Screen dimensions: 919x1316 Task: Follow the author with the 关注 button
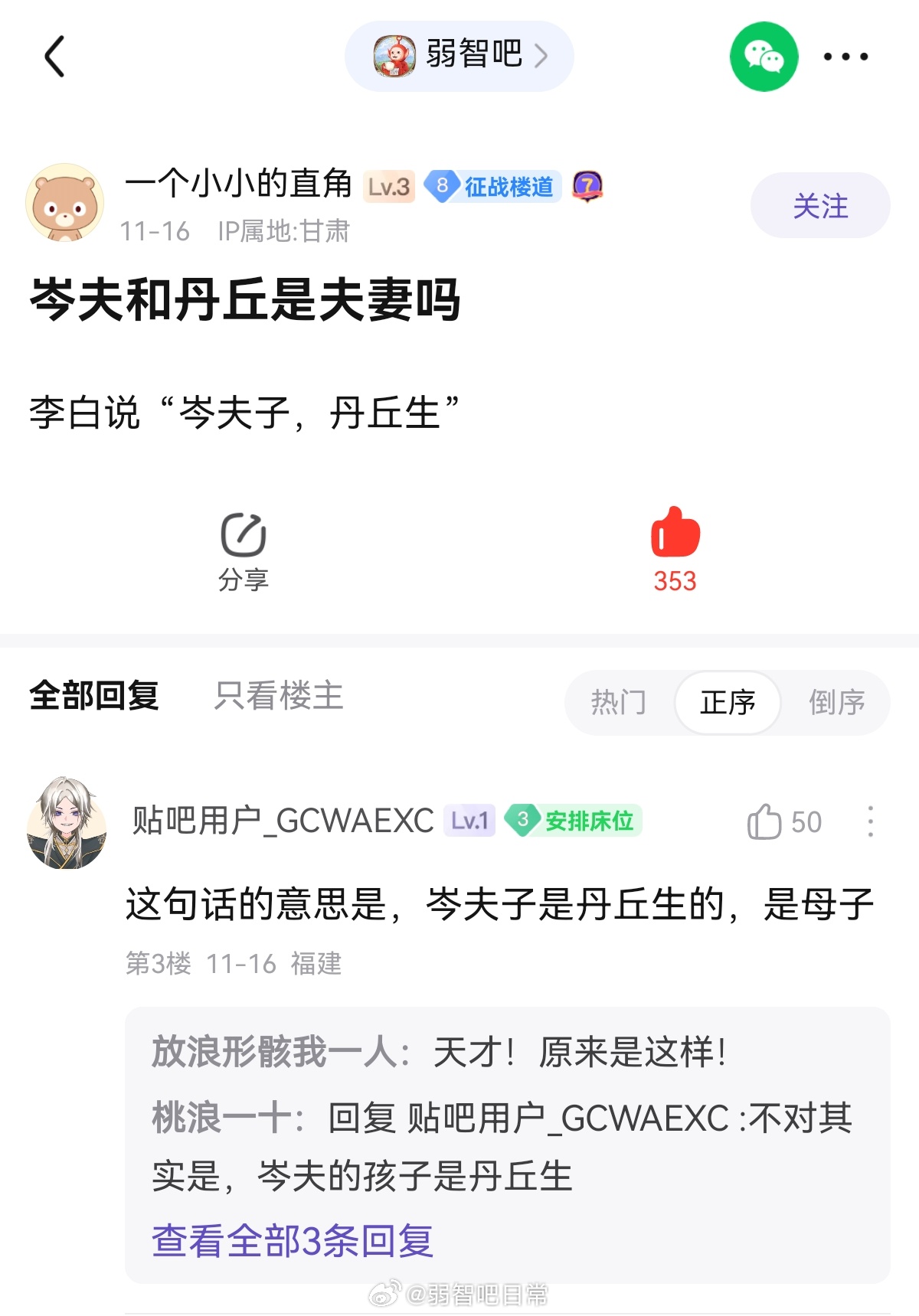tap(819, 205)
